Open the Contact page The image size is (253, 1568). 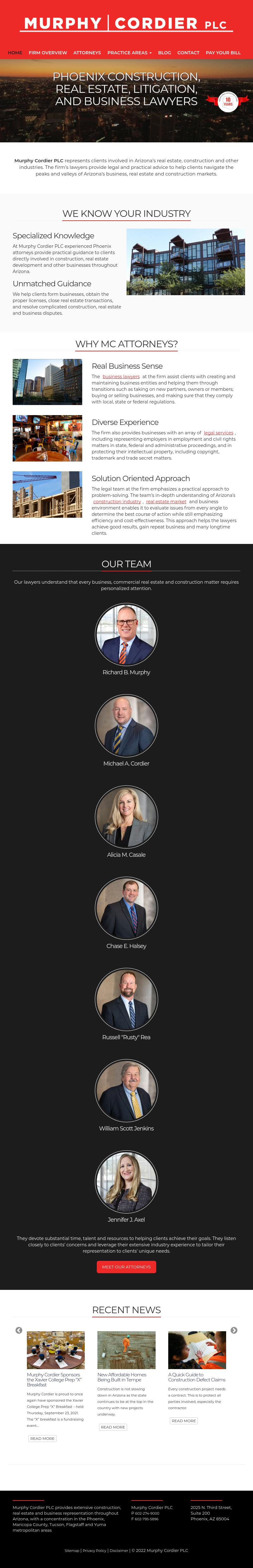pos(188,53)
